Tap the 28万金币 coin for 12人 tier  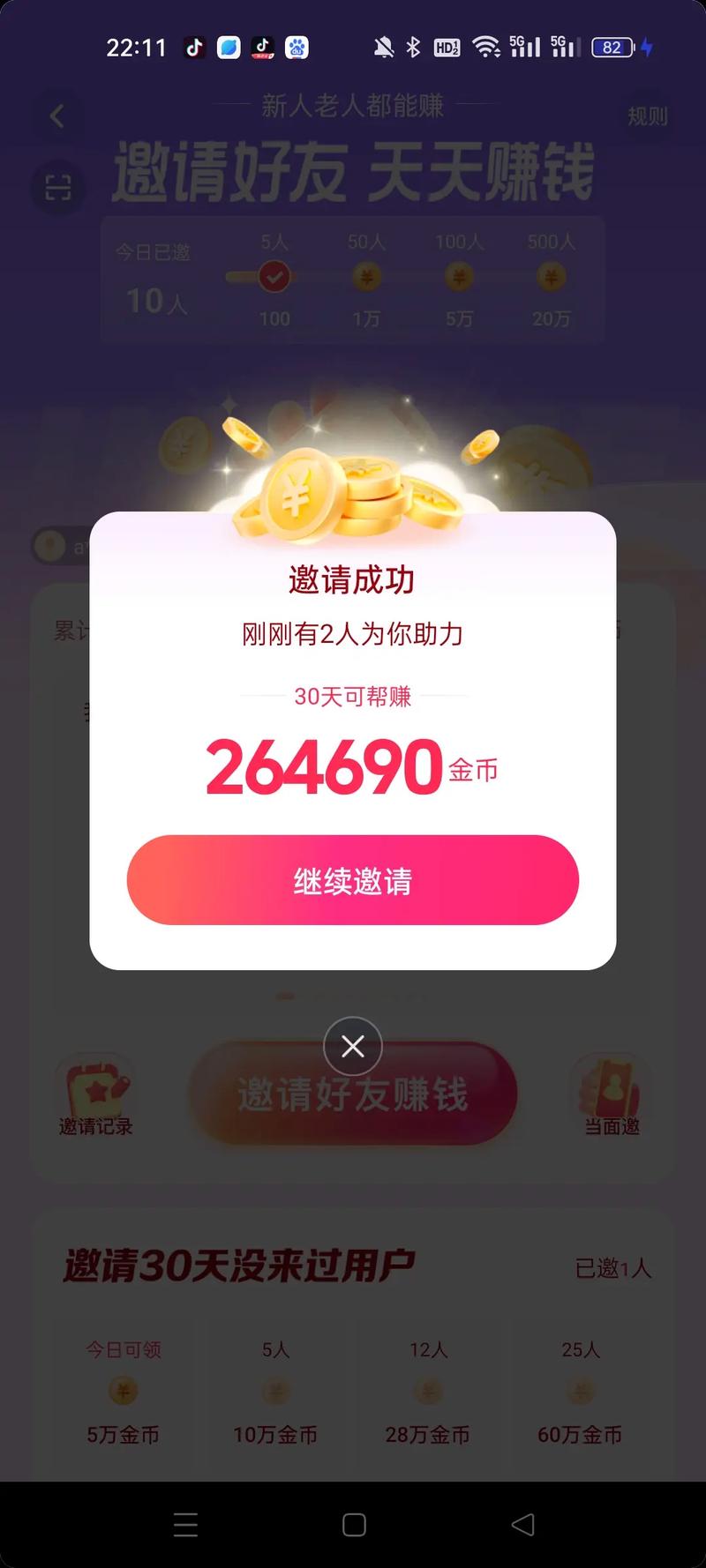click(x=428, y=1392)
